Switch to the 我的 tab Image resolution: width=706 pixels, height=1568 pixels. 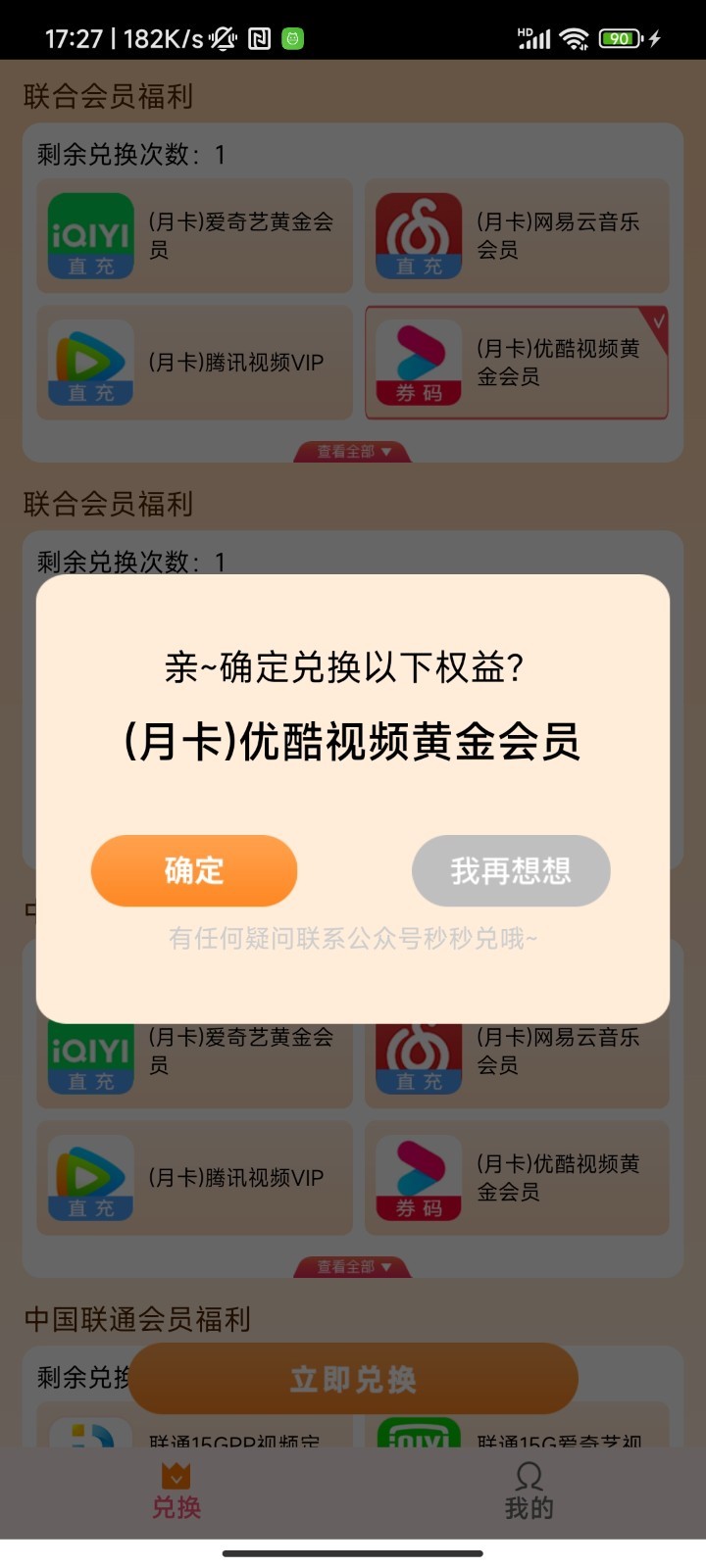[x=529, y=1492]
